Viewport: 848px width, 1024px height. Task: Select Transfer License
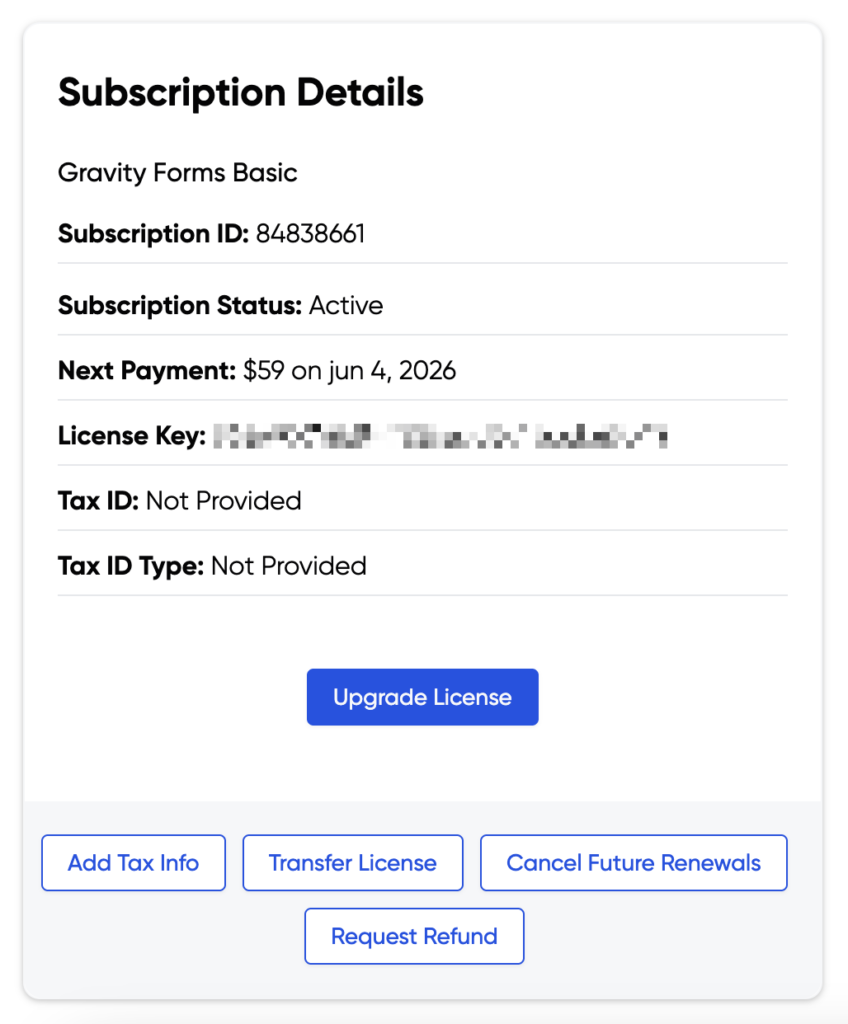point(352,863)
